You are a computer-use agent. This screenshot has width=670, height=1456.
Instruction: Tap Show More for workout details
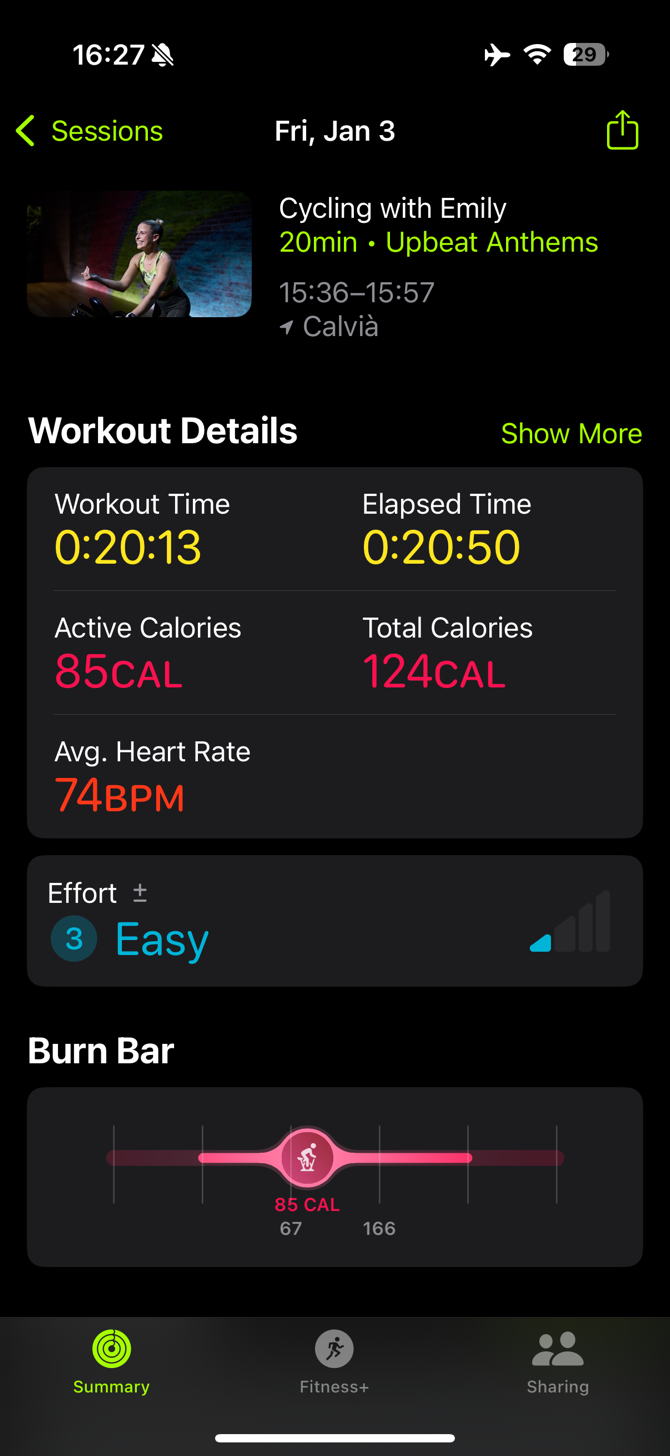pyautogui.click(x=571, y=433)
